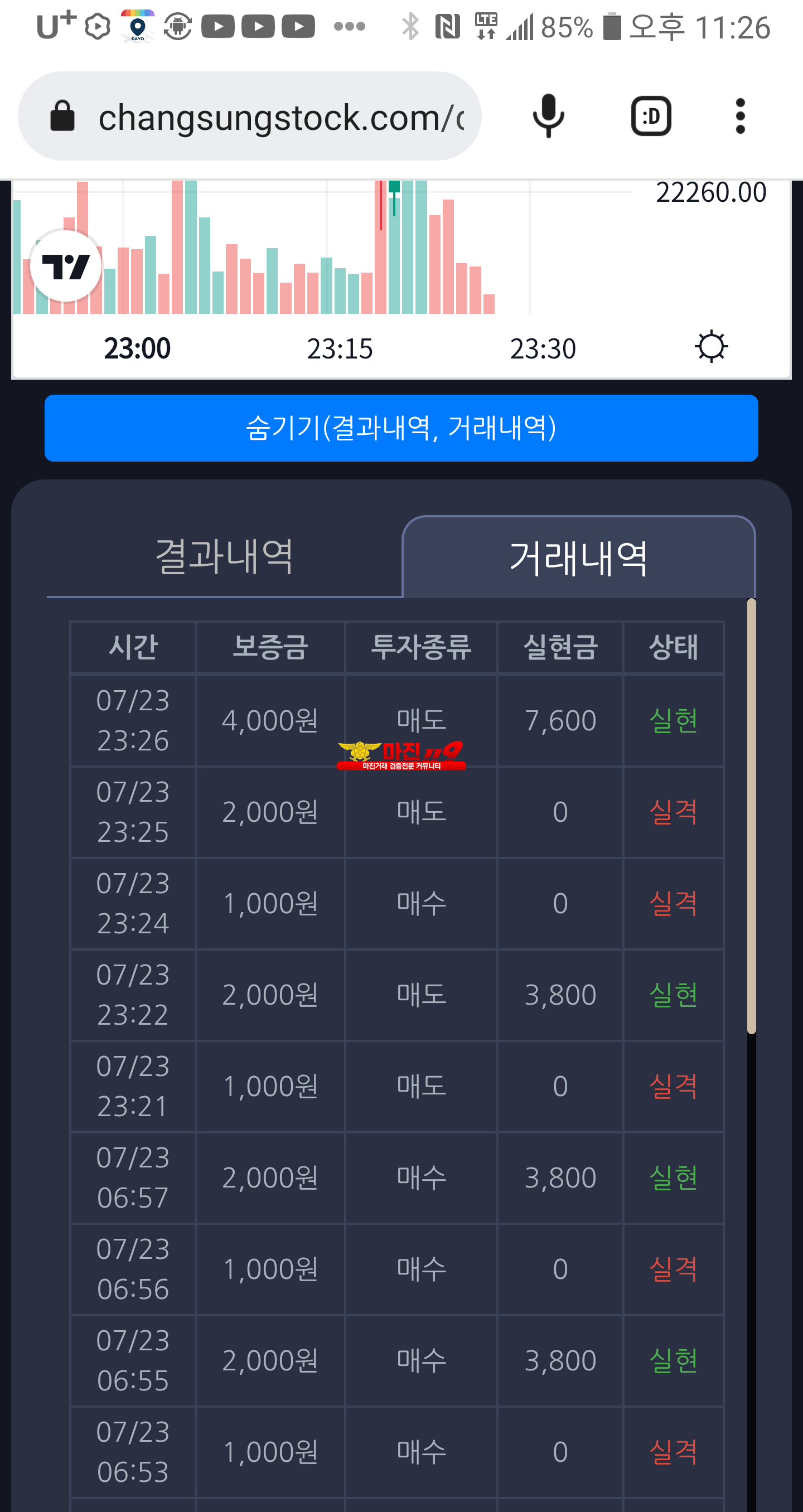This screenshot has height=1512, width=803.
Task: Hide results with the 숨기기 button
Action: click(401, 428)
